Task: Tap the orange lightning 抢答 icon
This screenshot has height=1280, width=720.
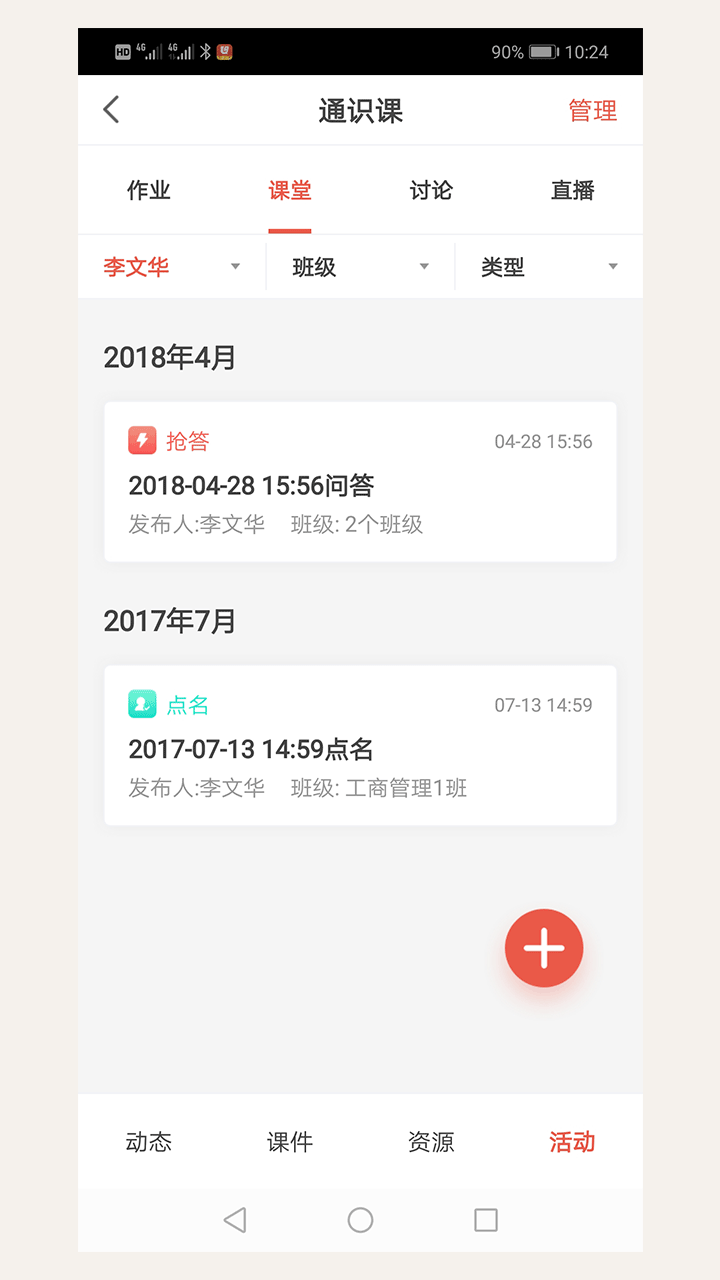Action: click(140, 440)
